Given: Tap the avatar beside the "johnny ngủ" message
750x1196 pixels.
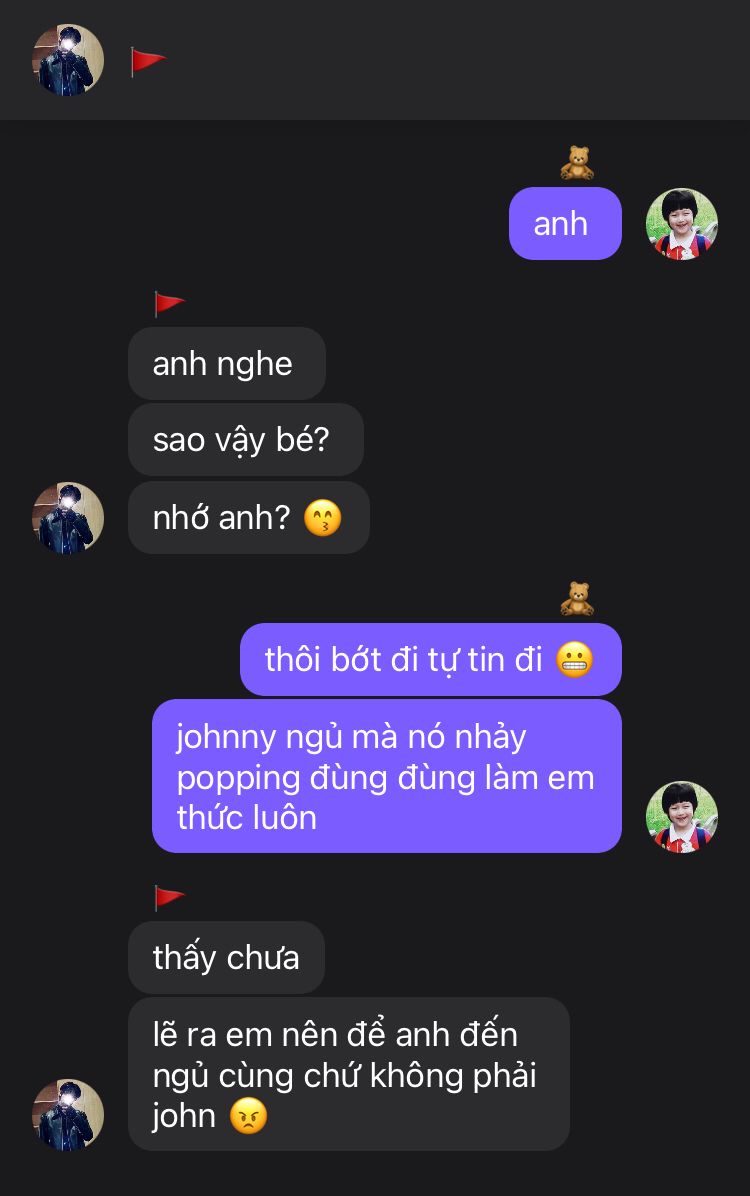Looking at the screenshot, I should [x=682, y=817].
